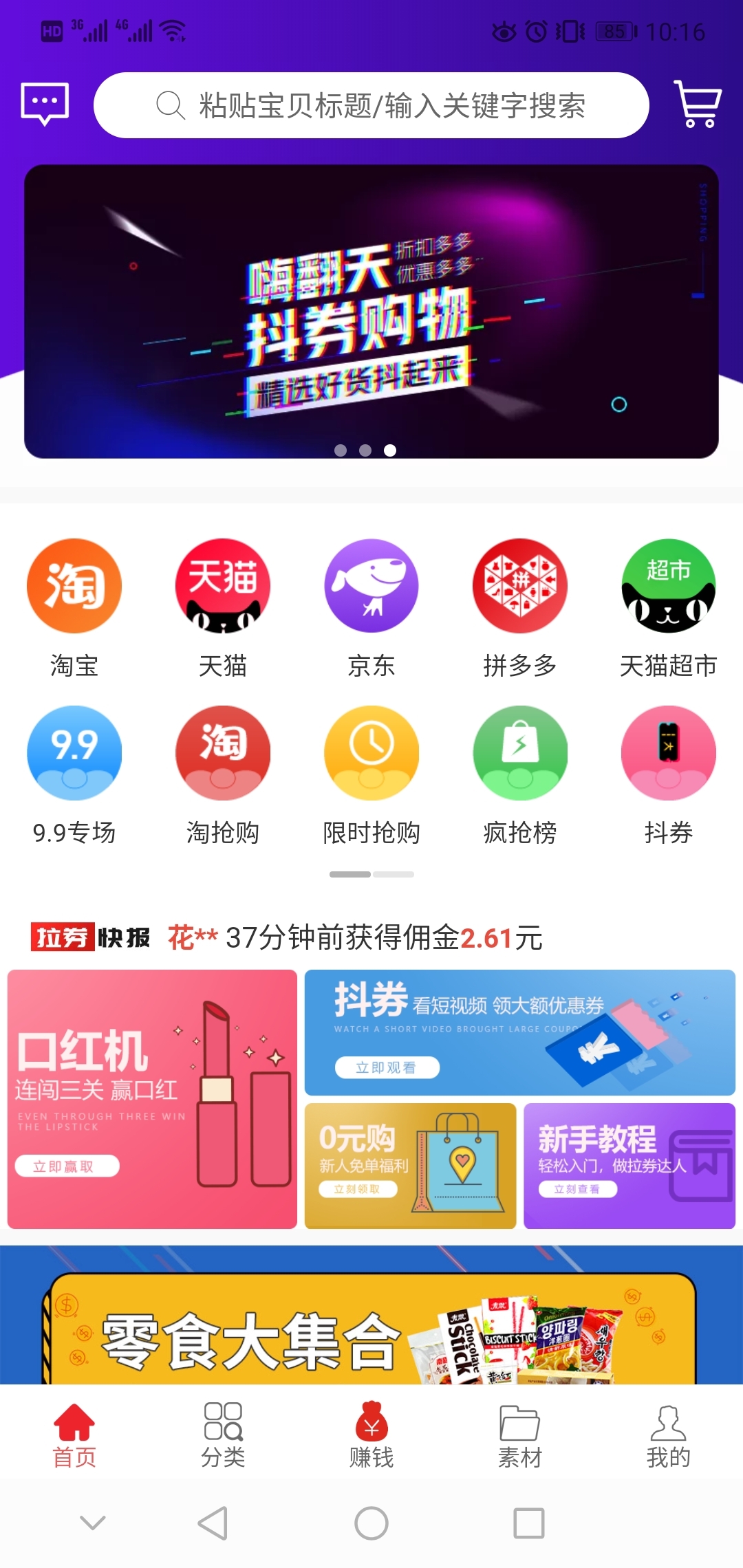Switch to the 分类 tab

[x=223, y=1434]
